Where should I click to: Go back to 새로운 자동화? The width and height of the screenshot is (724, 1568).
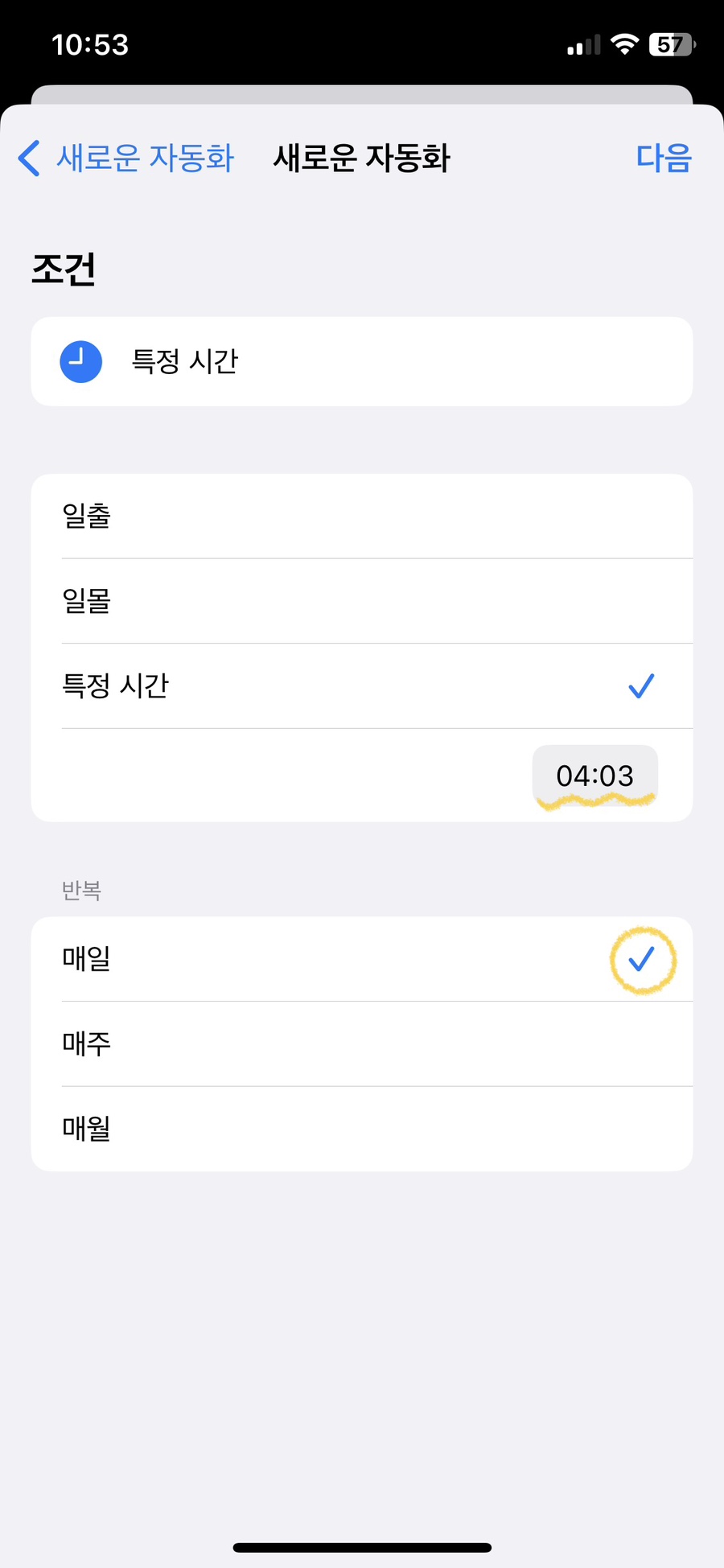click(126, 158)
